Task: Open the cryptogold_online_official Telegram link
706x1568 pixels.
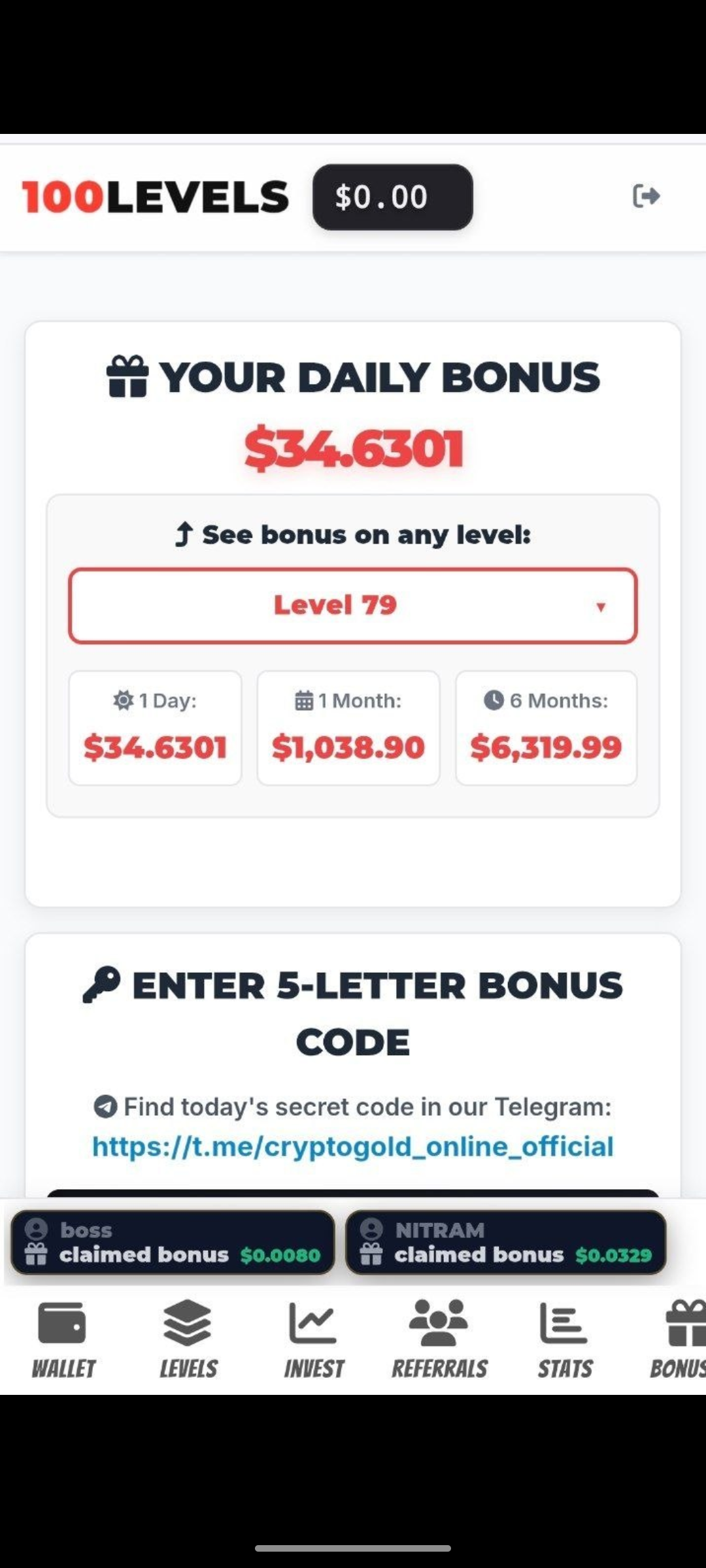Action: pos(353,1147)
